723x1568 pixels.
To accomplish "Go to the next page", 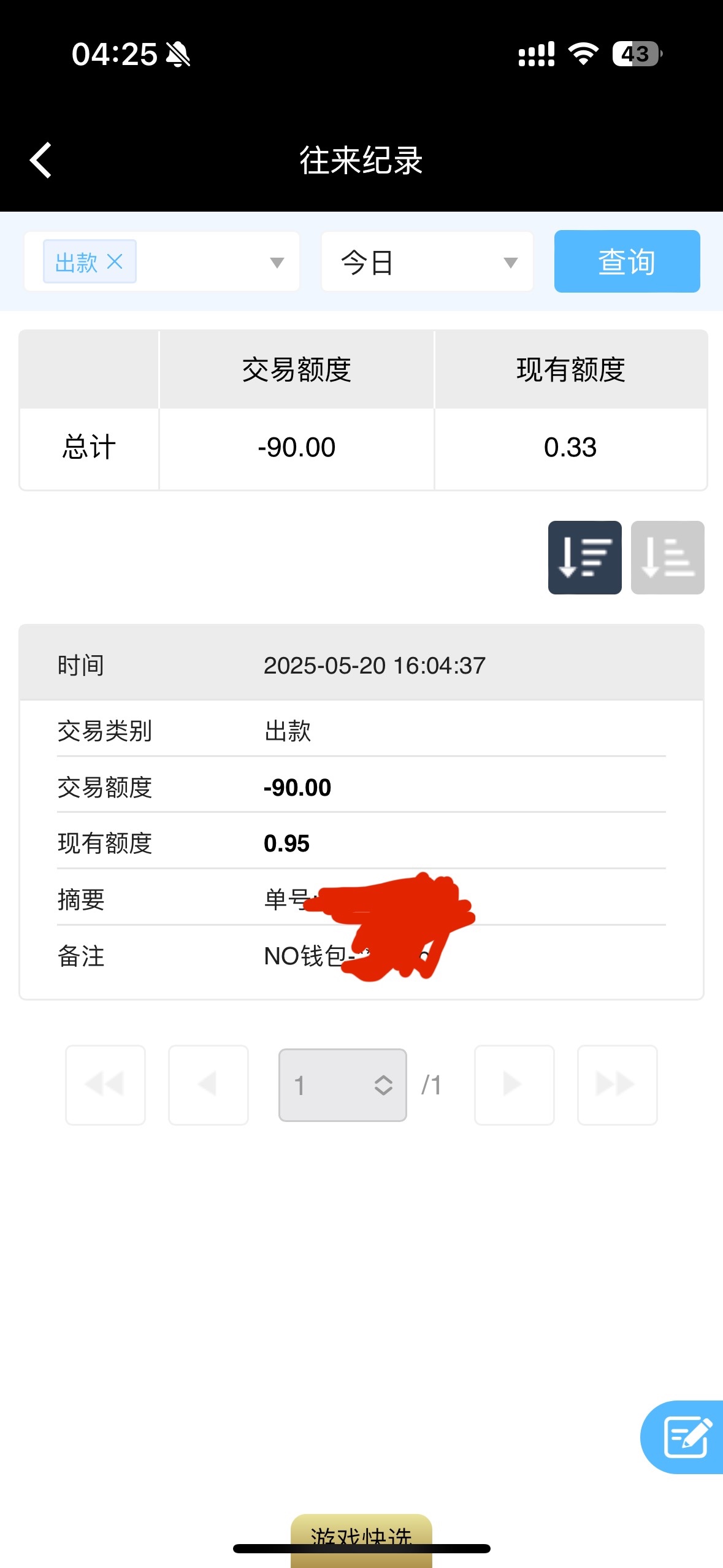I will 514,1085.
